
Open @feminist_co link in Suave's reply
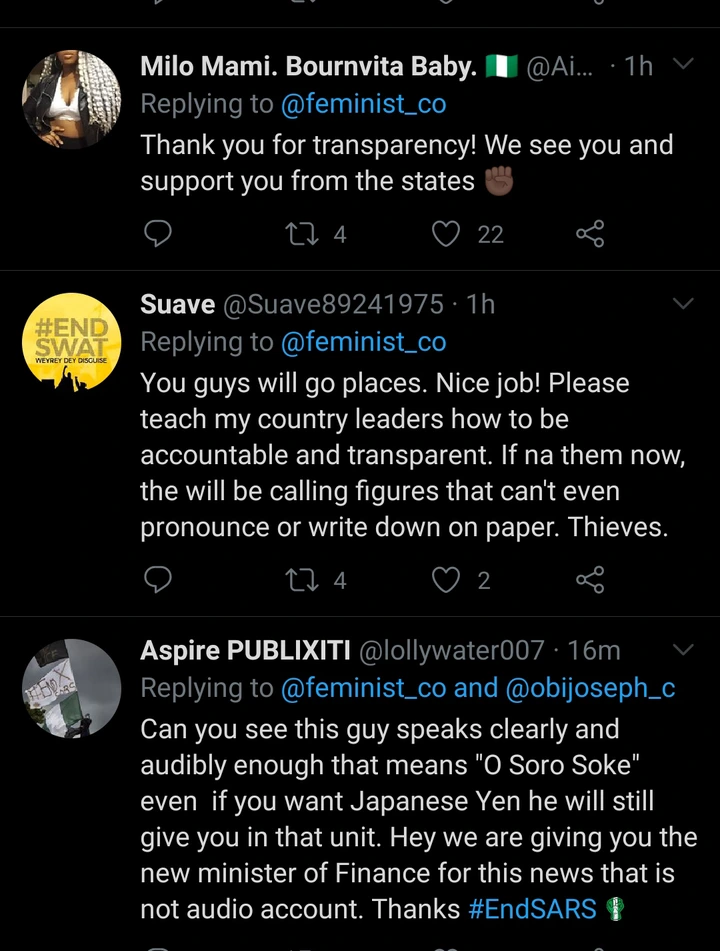363,342
